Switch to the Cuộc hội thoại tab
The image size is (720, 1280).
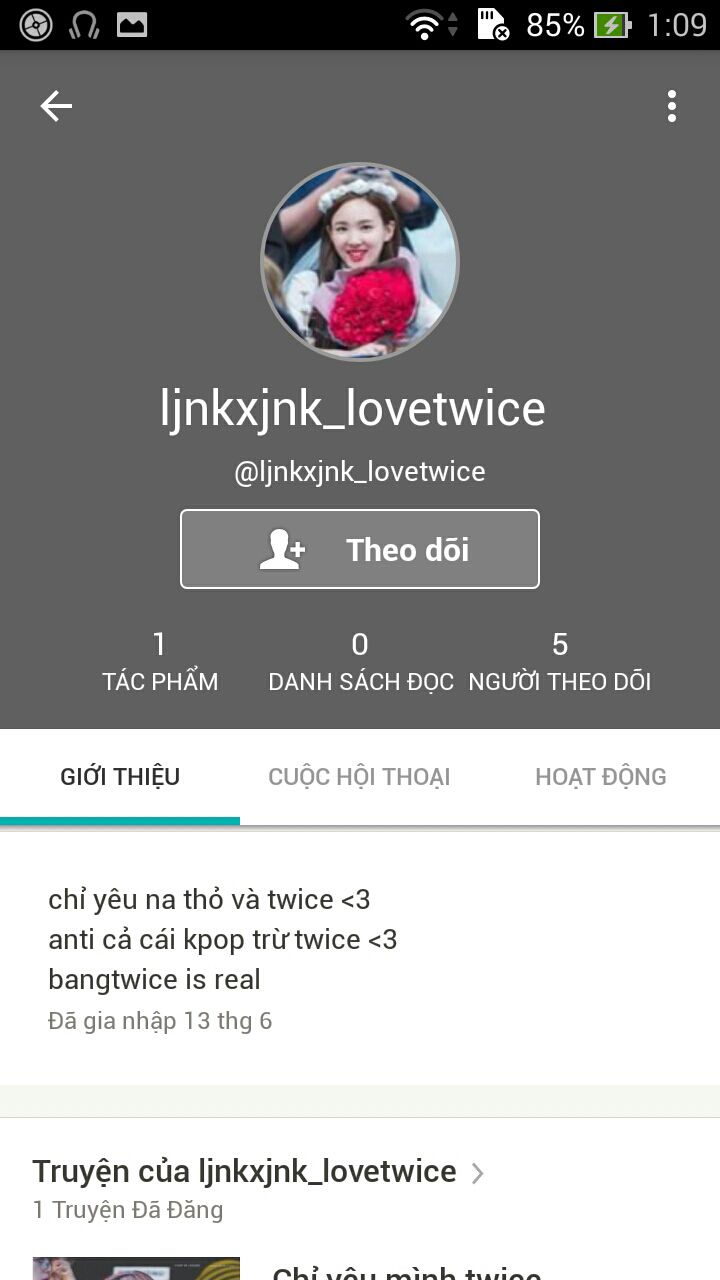(x=359, y=777)
